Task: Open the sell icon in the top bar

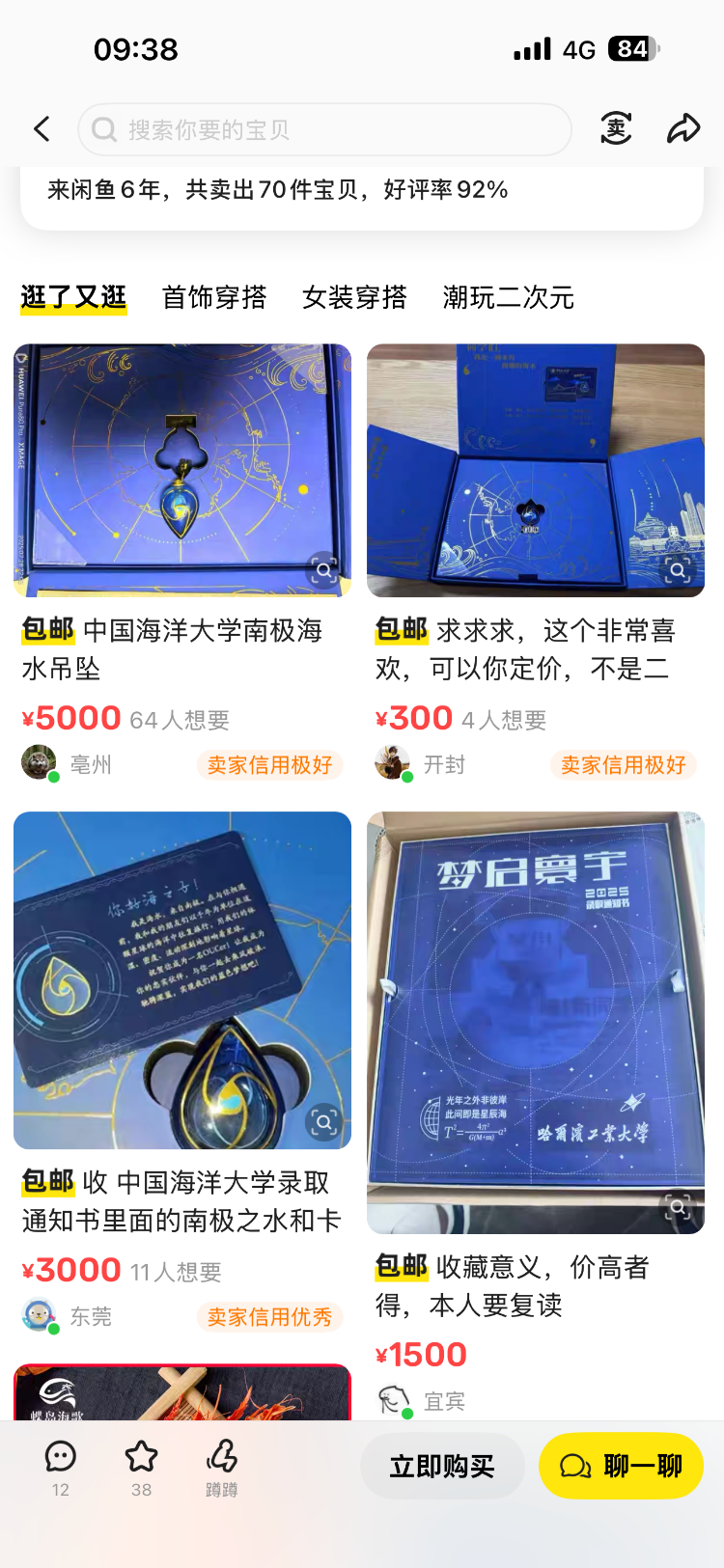Action: (616, 129)
